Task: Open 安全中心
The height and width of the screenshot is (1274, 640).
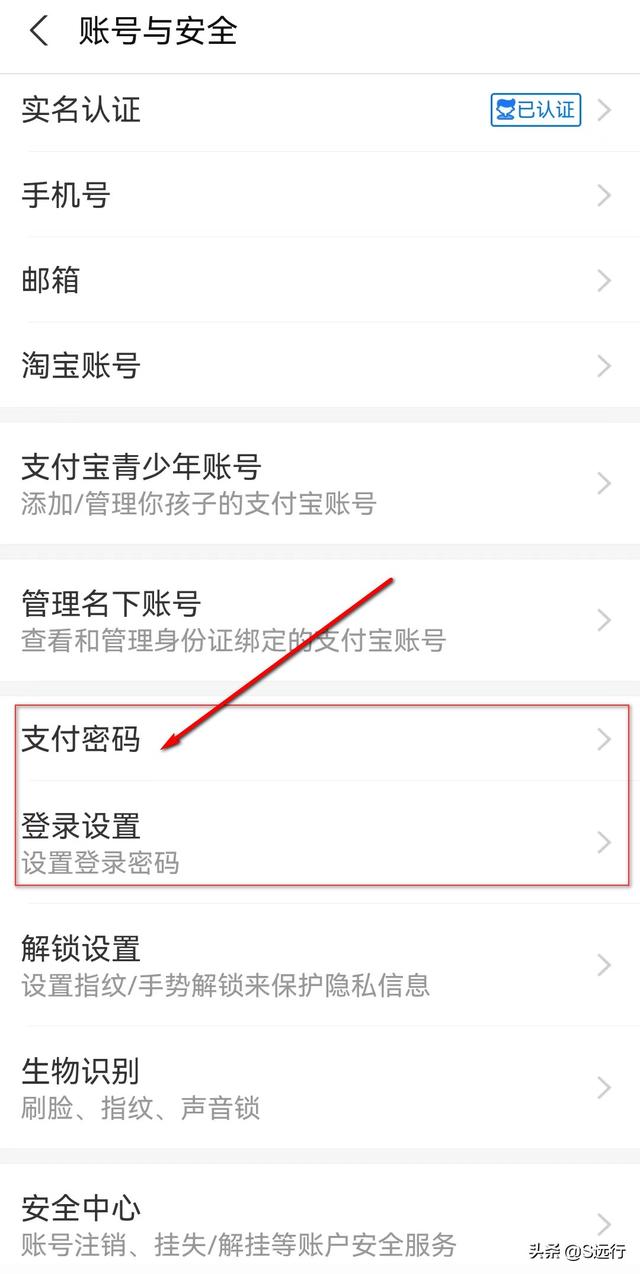Action: click(320, 1222)
